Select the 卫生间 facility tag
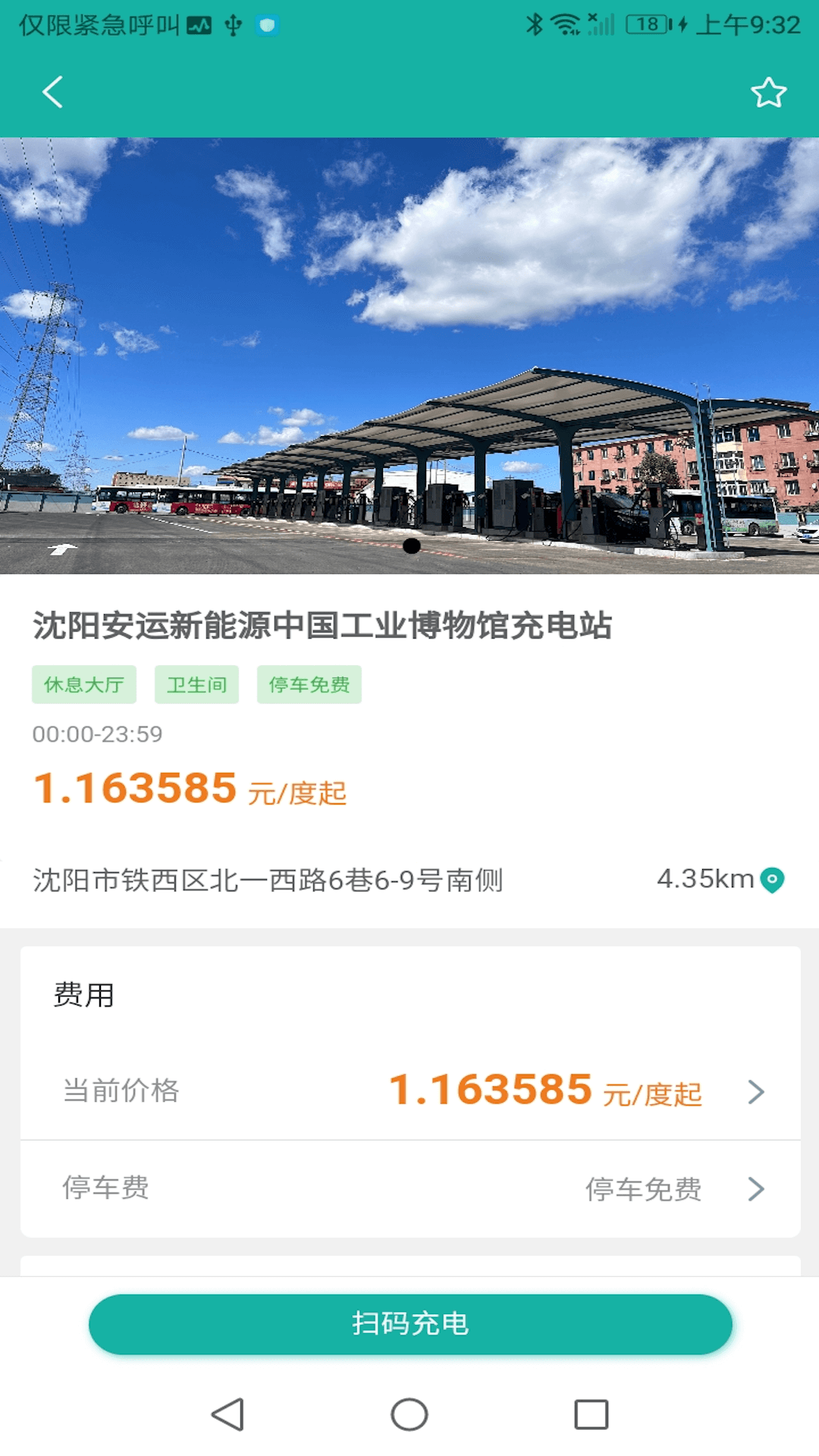 pos(196,684)
